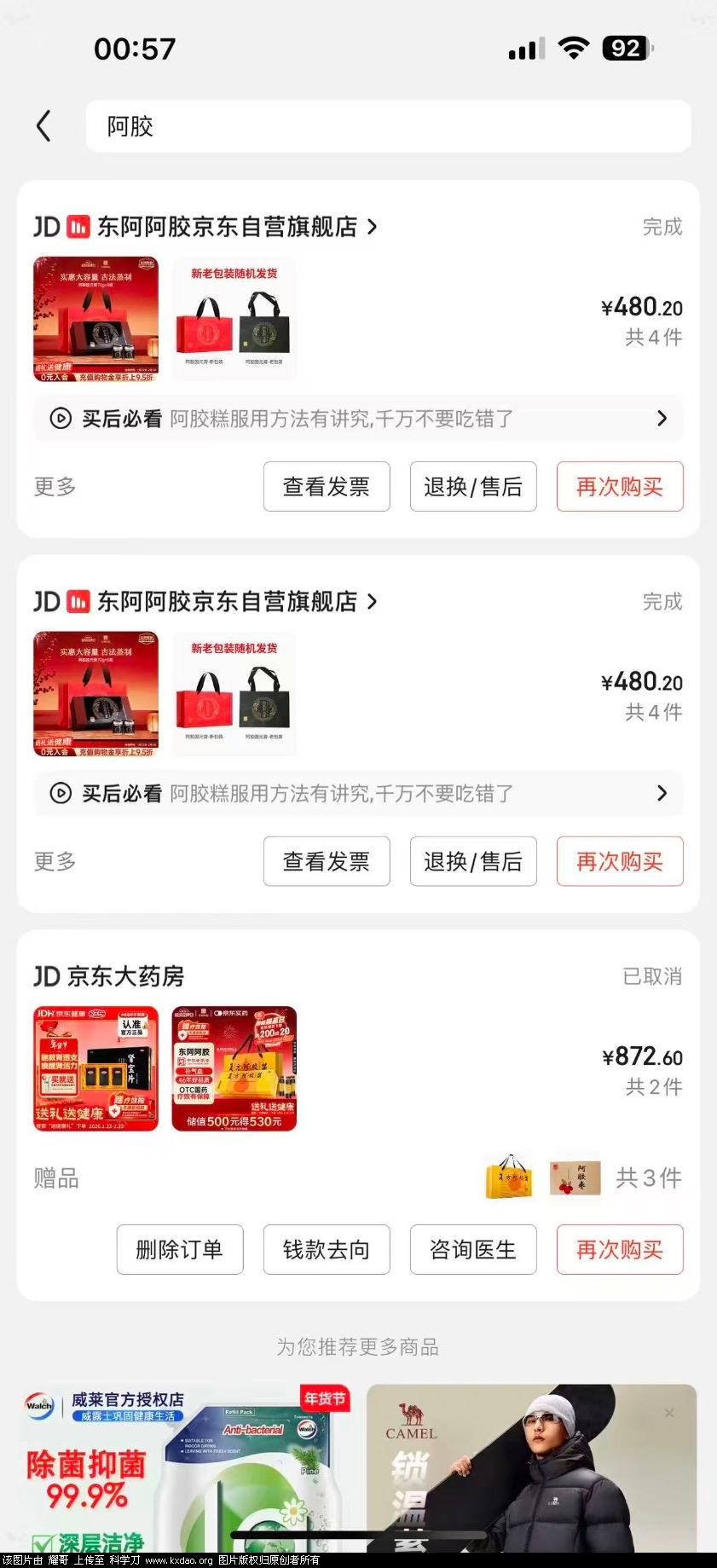Go back with the arrow icon

pyautogui.click(x=44, y=126)
